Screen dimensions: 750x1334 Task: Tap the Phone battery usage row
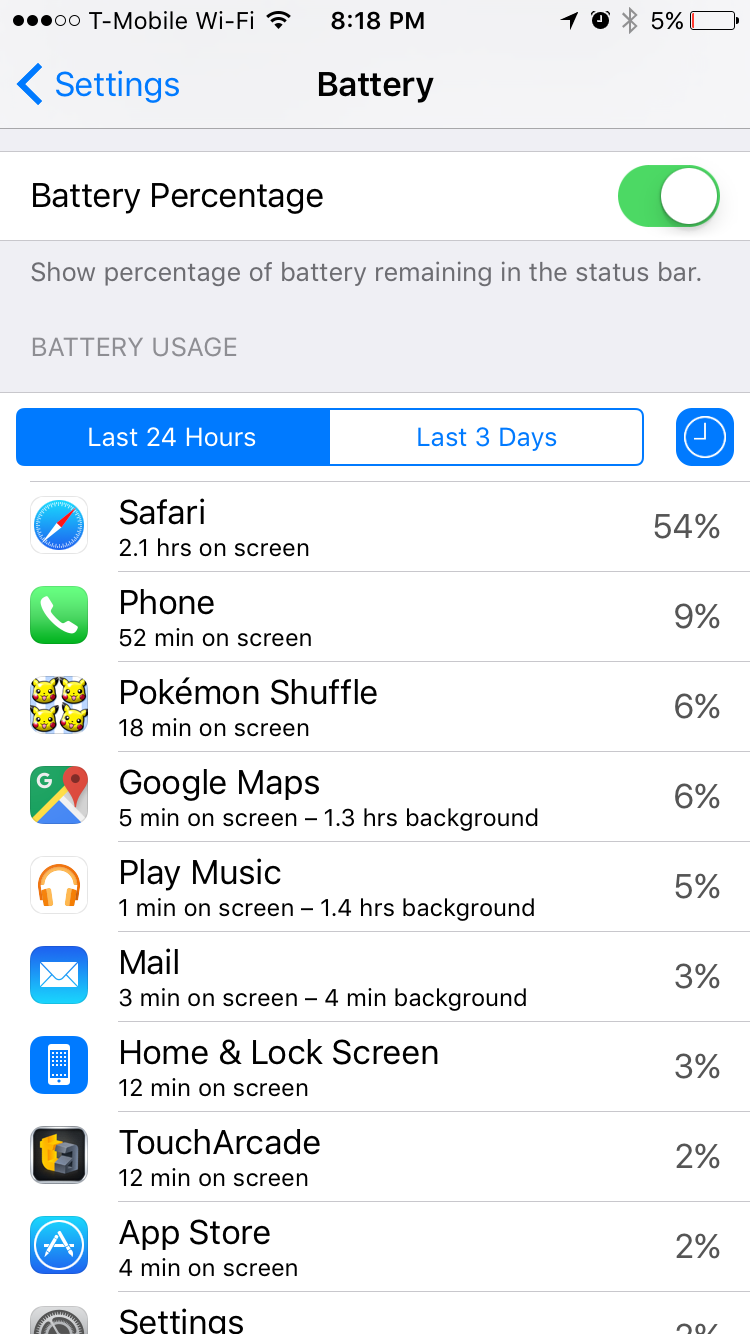pos(375,617)
